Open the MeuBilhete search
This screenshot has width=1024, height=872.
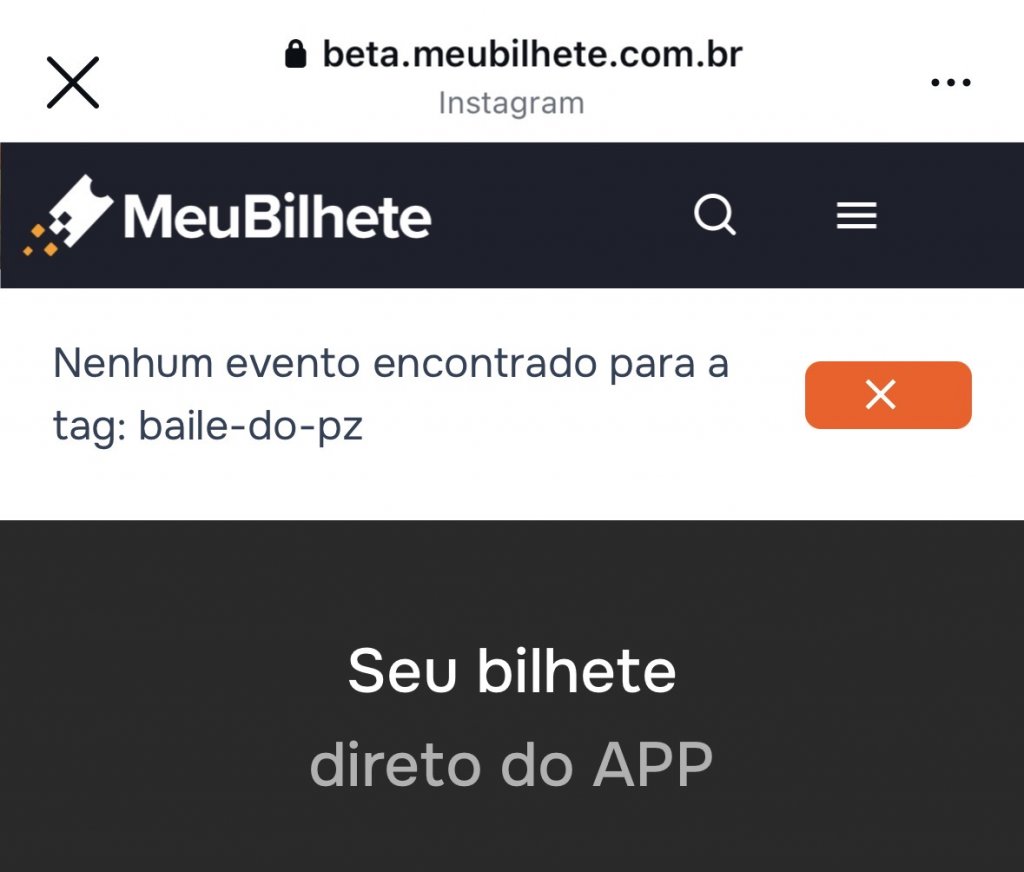715,215
